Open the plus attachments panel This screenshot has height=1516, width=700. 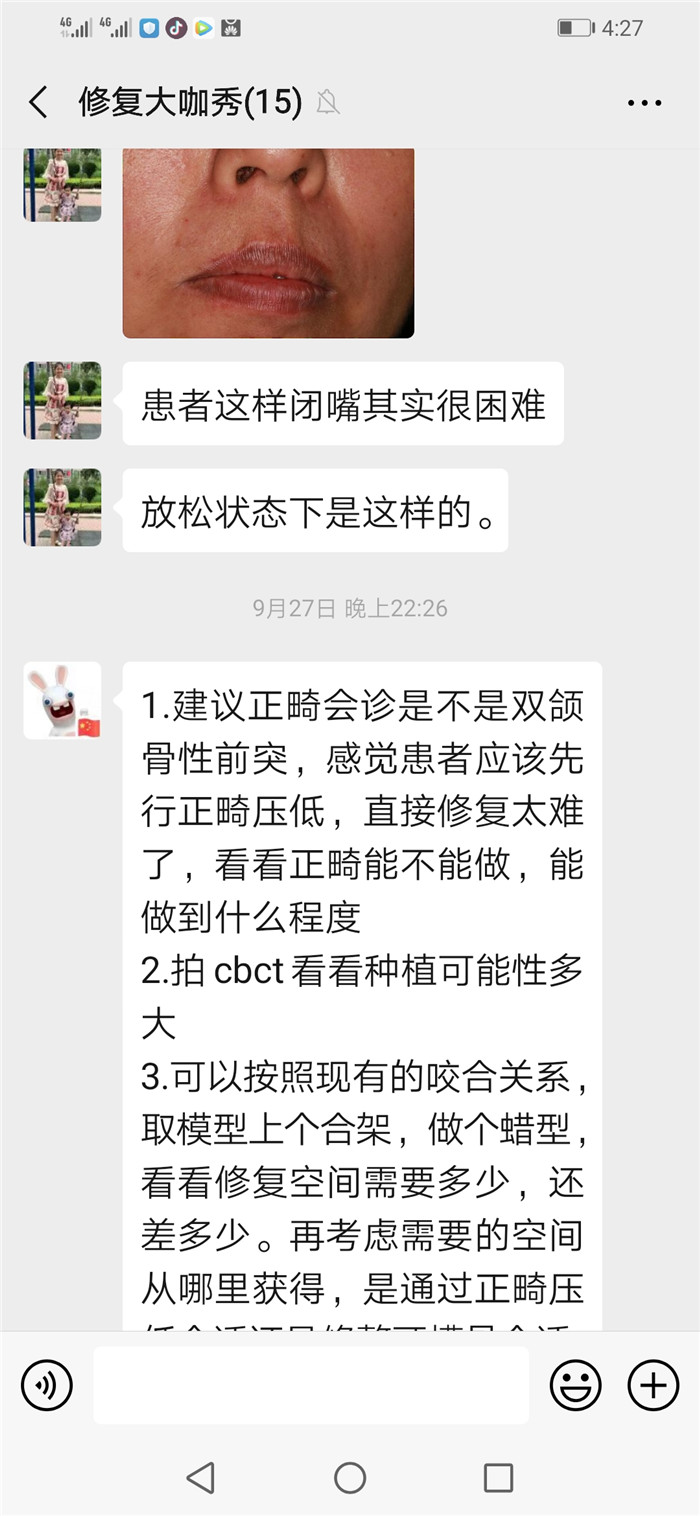coord(653,1386)
